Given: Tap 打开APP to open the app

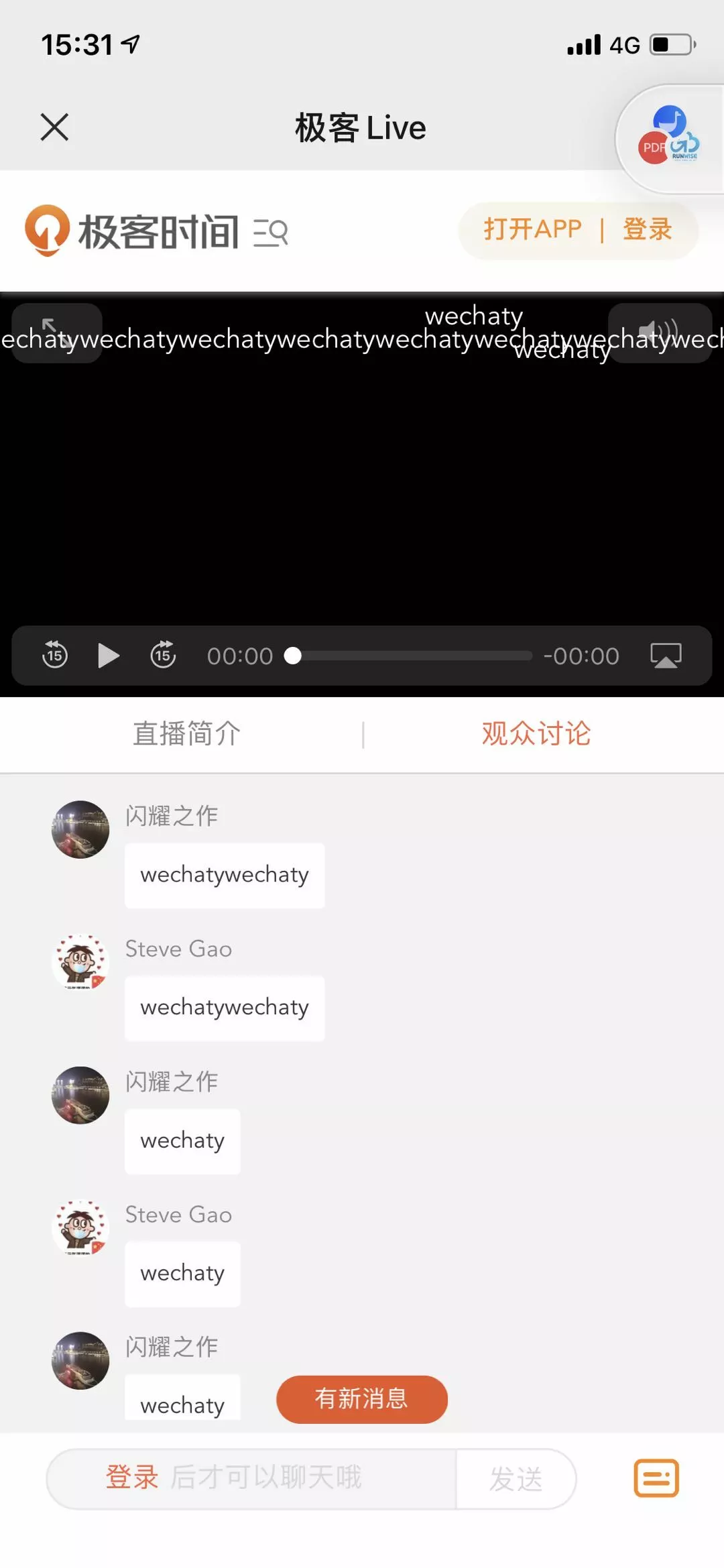Looking at the screenshot, I should (x=532, y=229).
